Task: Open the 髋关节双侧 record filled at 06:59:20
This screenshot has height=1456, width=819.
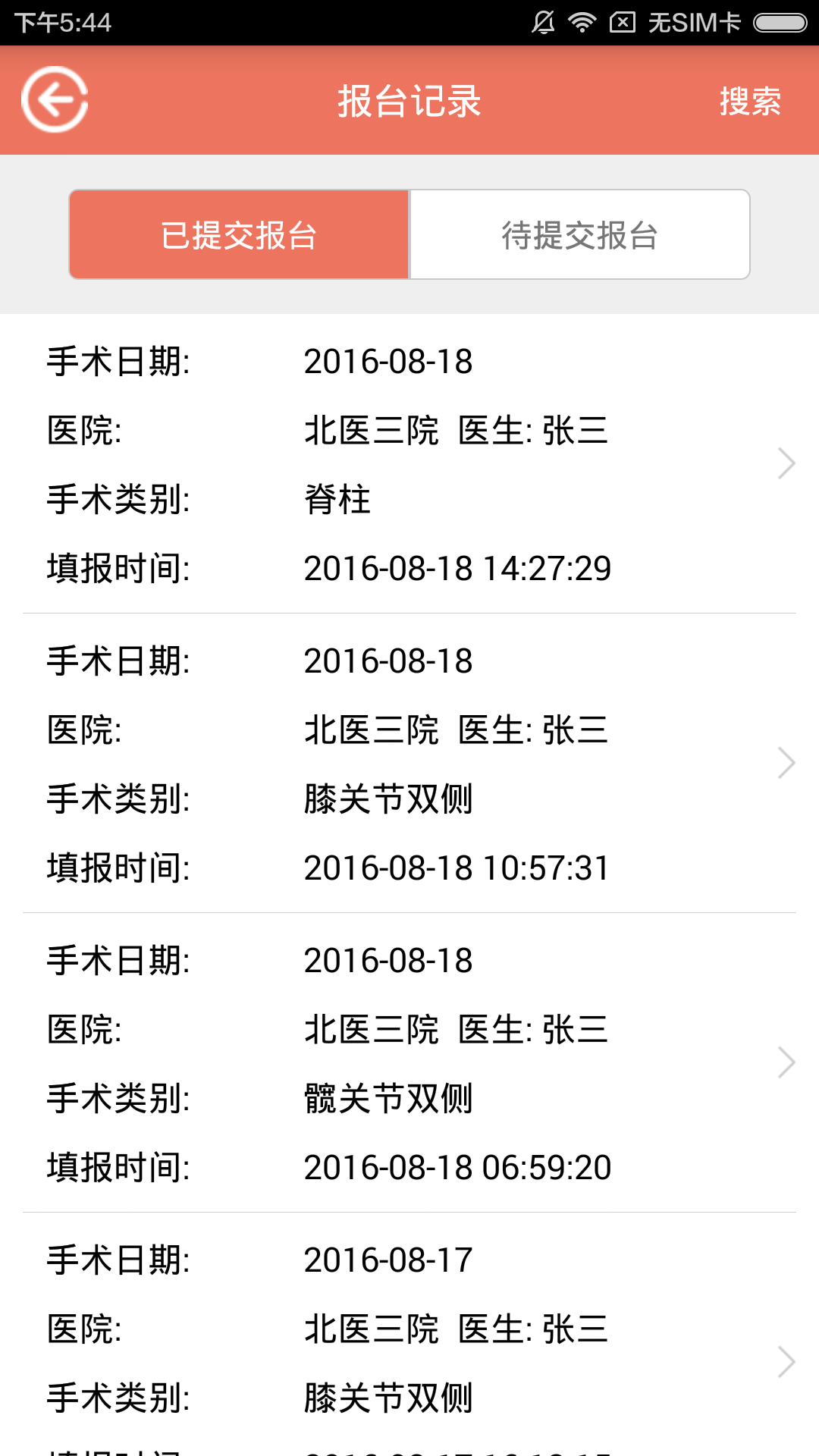Action: 409,1063
